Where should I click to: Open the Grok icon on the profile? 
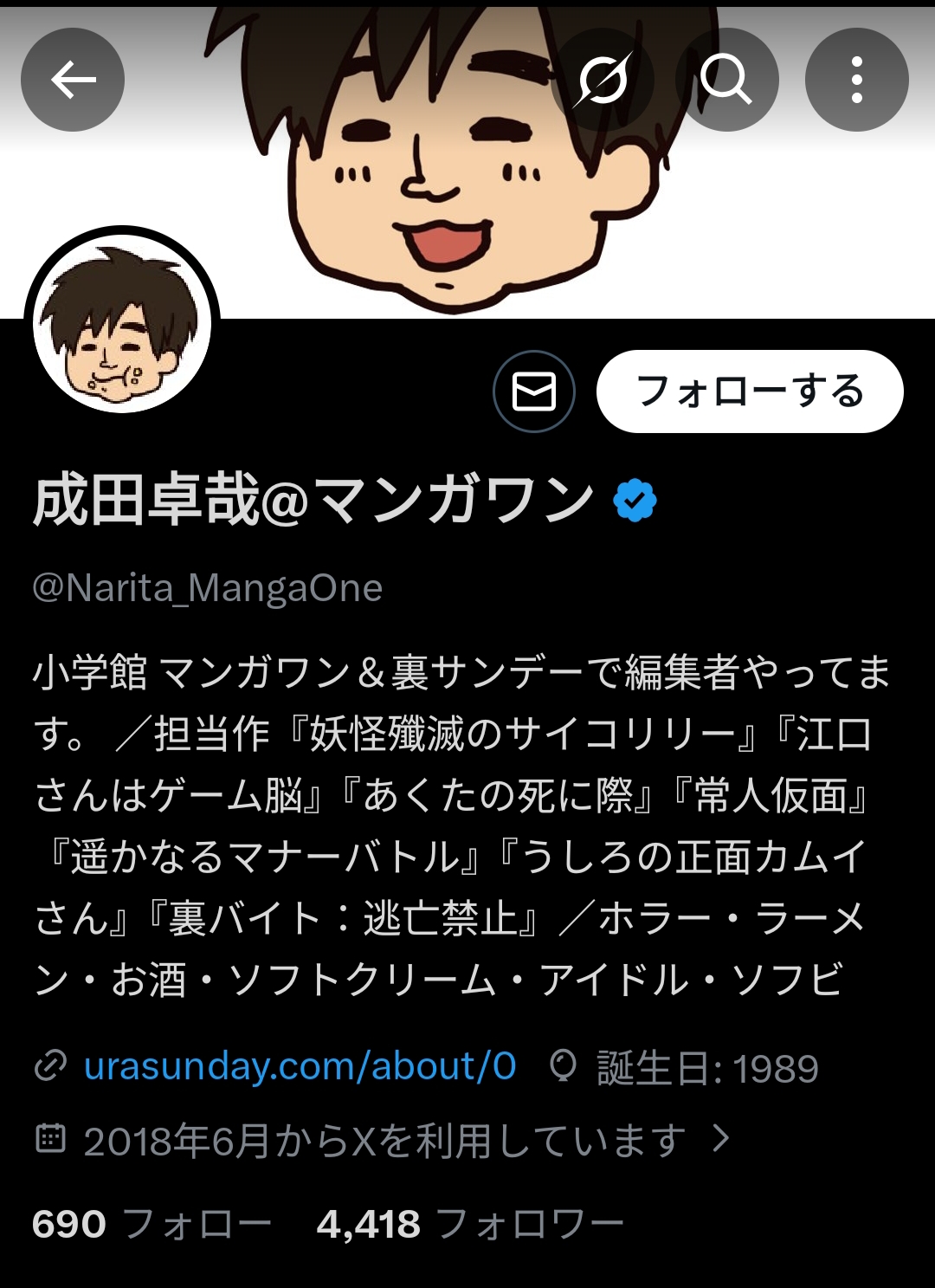coord(603,80)
